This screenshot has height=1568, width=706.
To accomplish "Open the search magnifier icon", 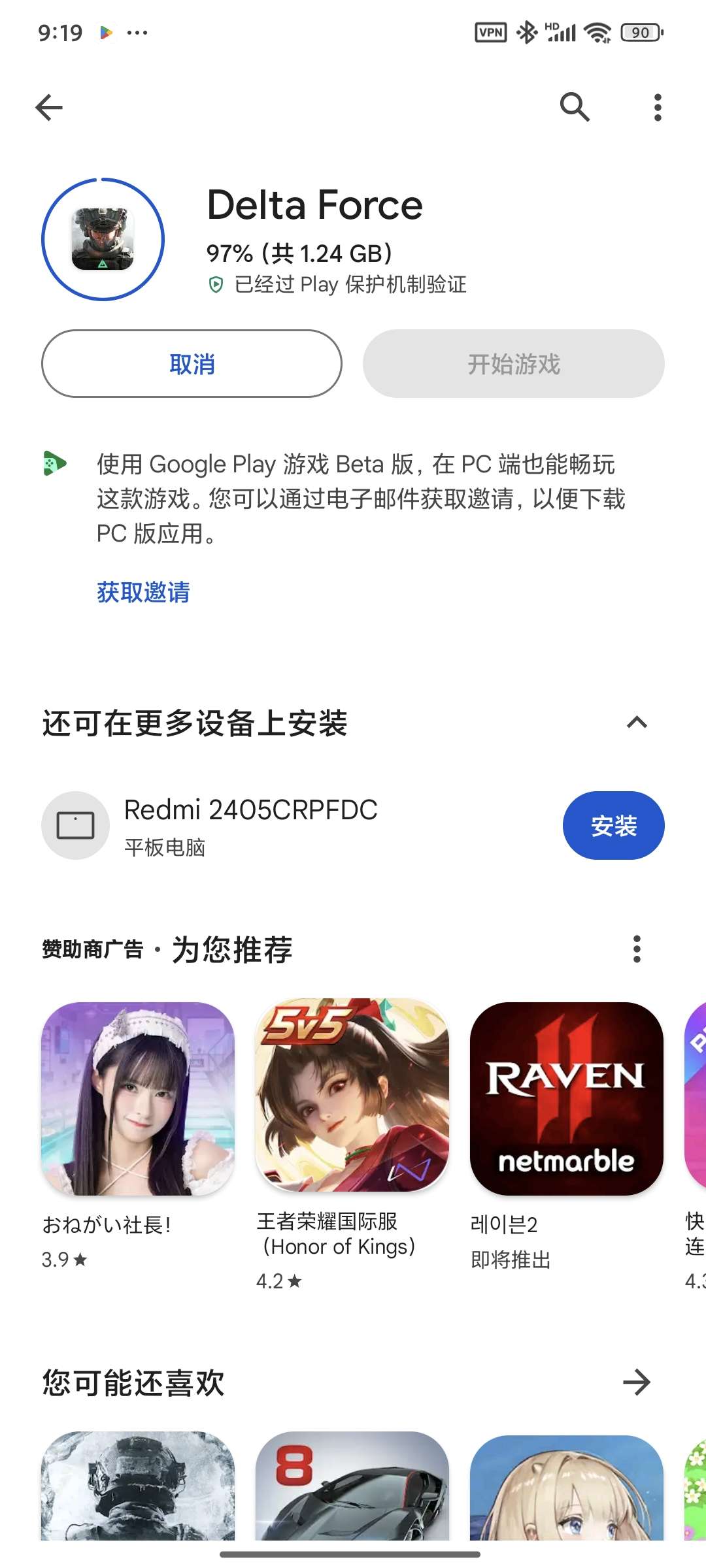I will click(x=575, y=107).
